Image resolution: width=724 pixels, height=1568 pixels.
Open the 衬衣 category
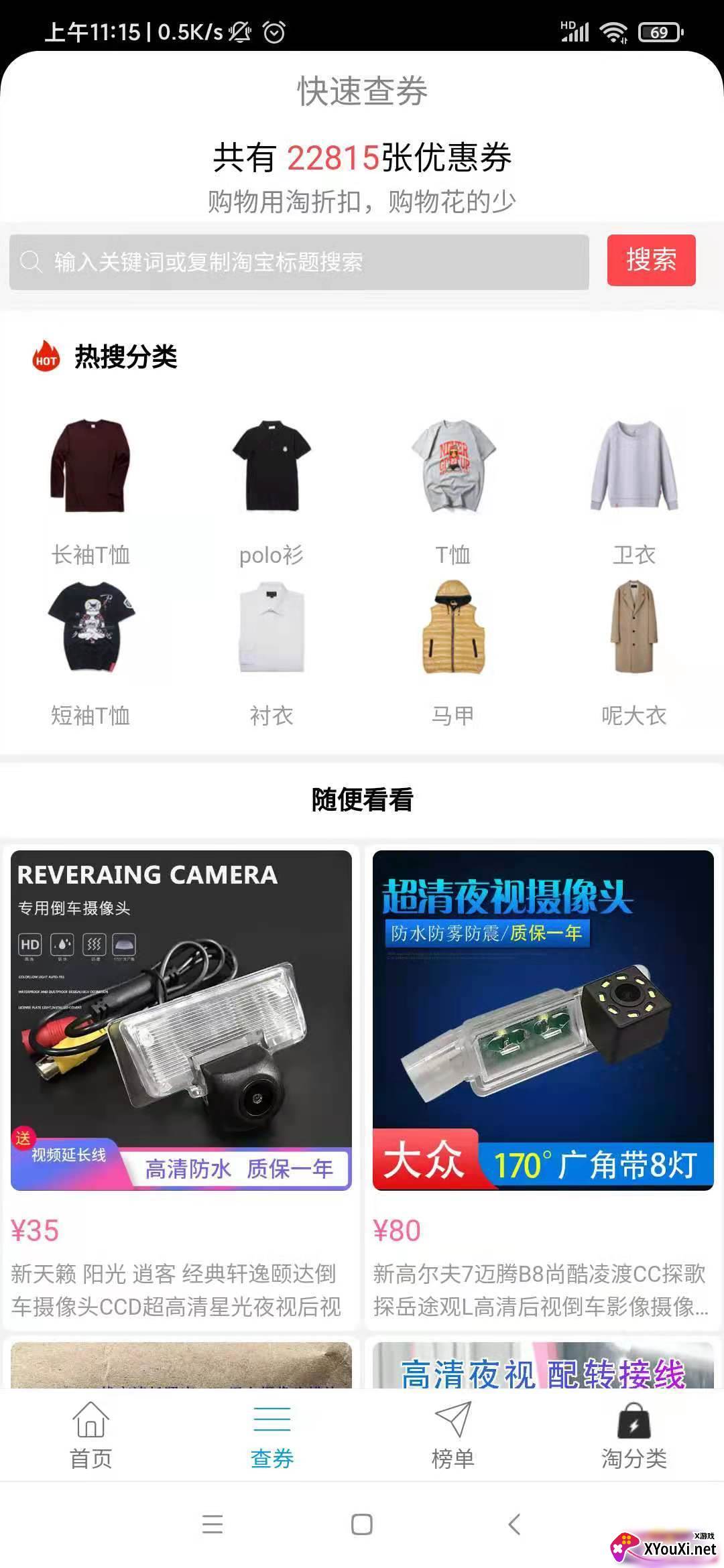pyautogui.click(x=271, y=653)
